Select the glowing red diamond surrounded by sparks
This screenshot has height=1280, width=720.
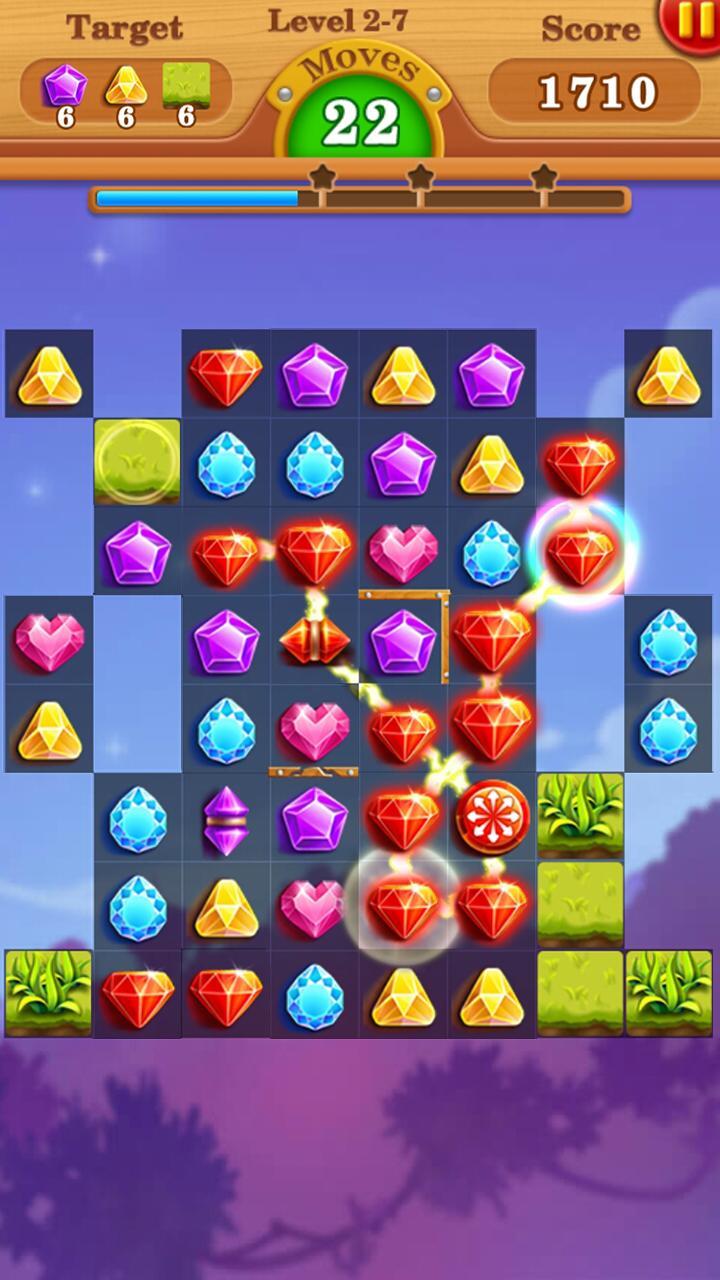pyautogui.click(x=403, y=905)
